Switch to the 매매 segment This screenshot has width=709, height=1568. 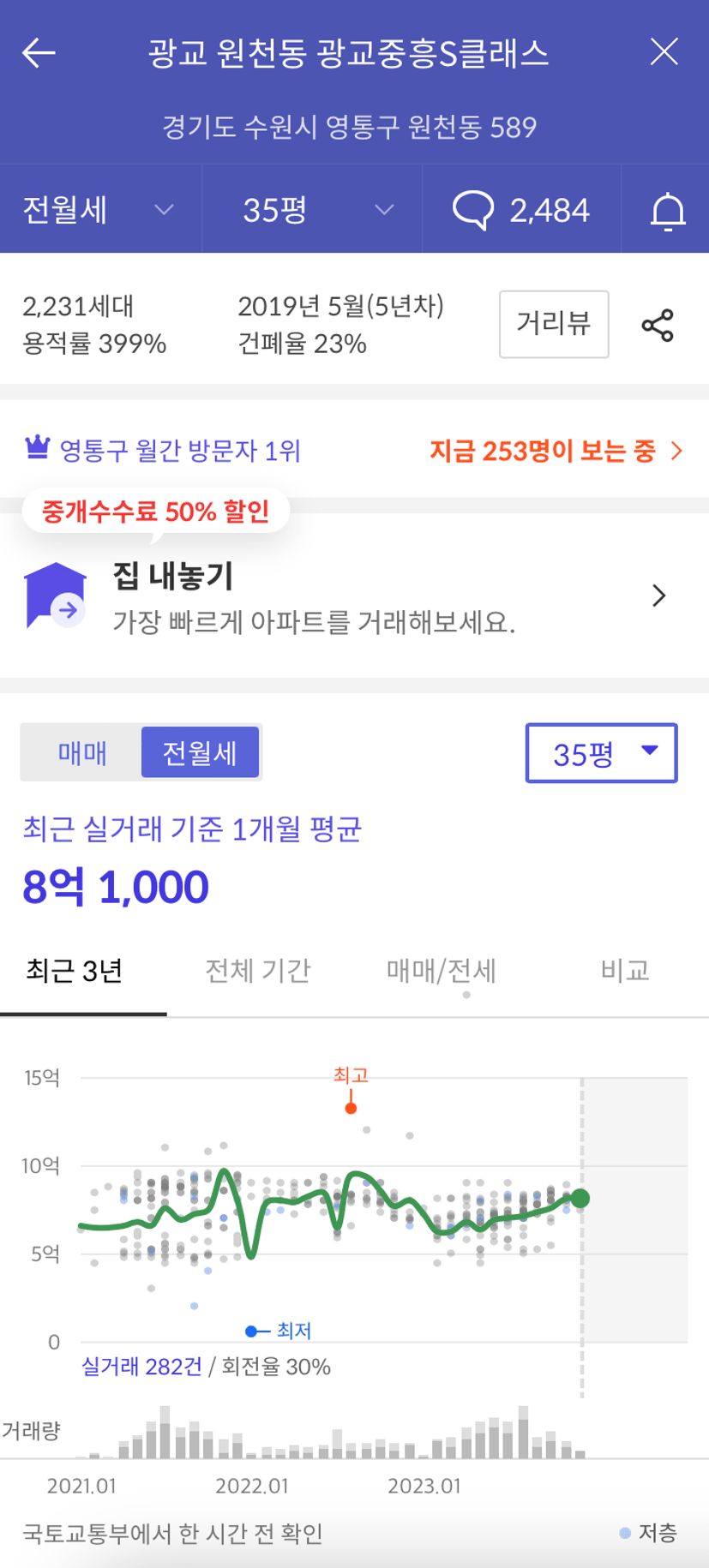coord(82,752)
